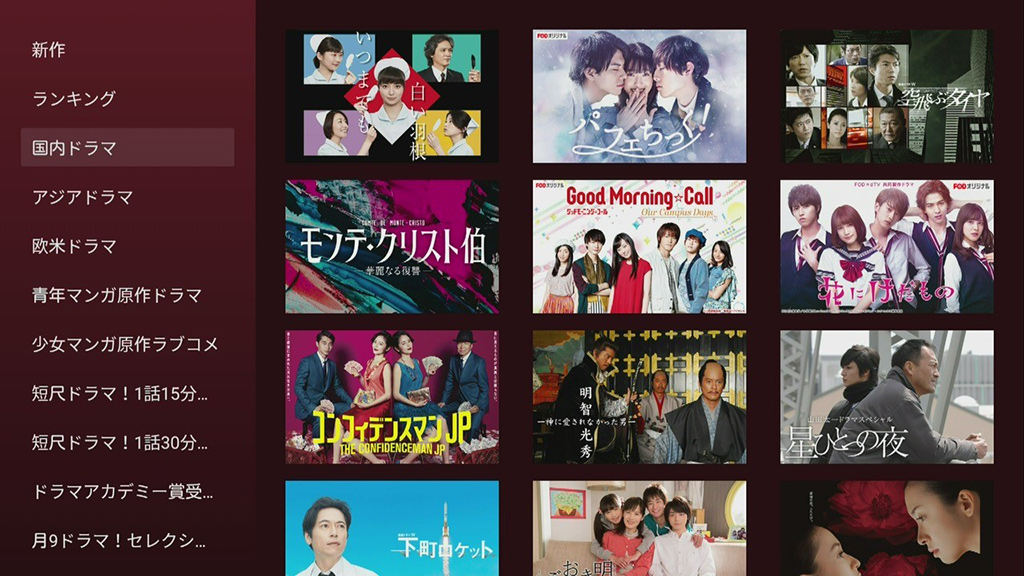Image resolution: width=1024 pixels, height=576 pixels.
Task: Open the いつまでも白い羽根 drama
Action: click(392, 96)
